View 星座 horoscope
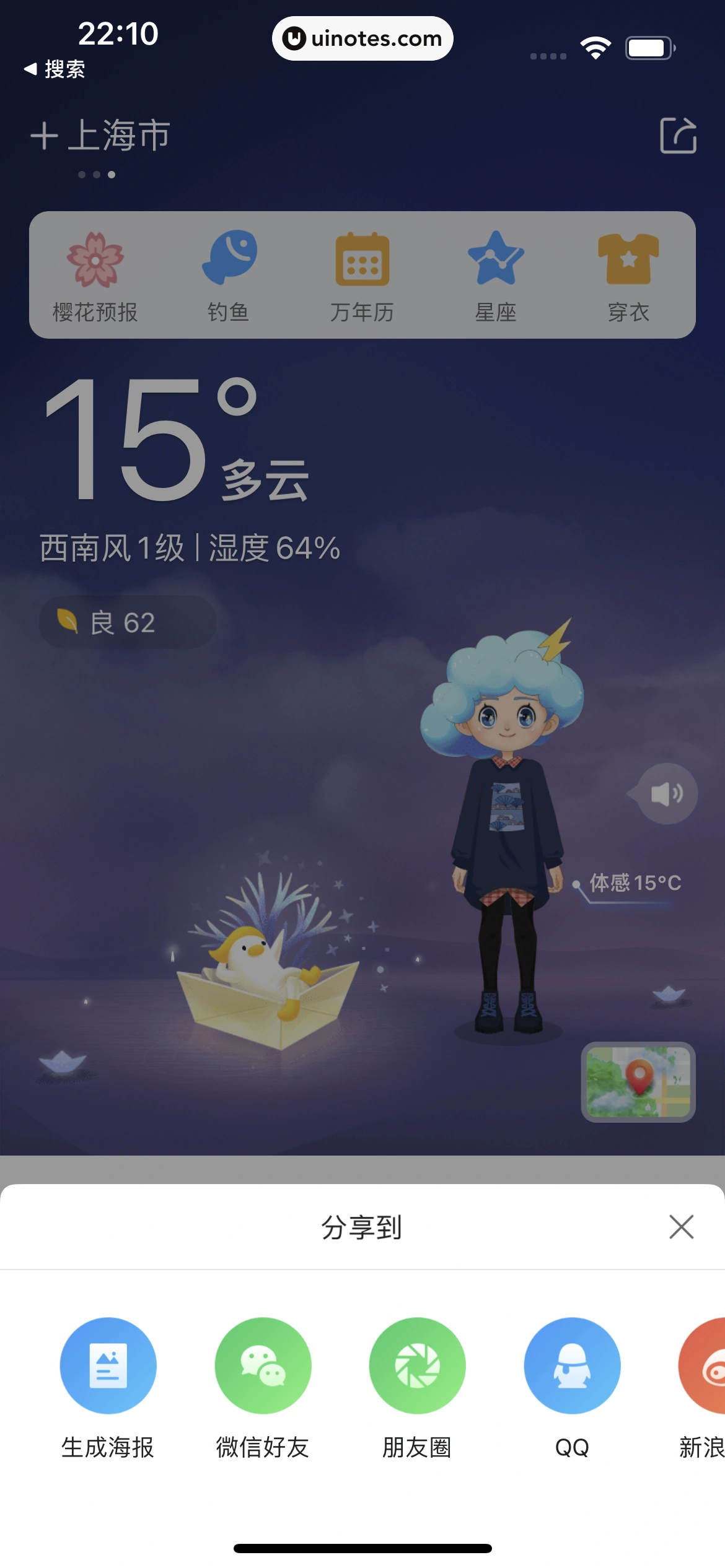This screenshot has height=1568, width=725. 496,276
